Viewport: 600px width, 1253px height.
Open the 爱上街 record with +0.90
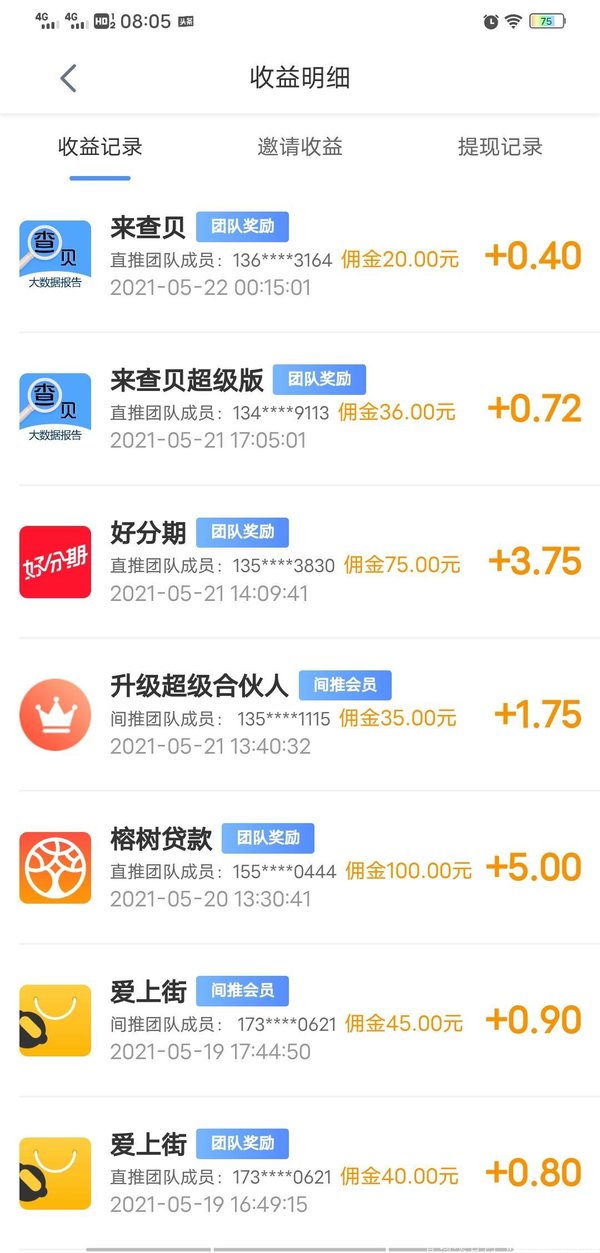300,1021
